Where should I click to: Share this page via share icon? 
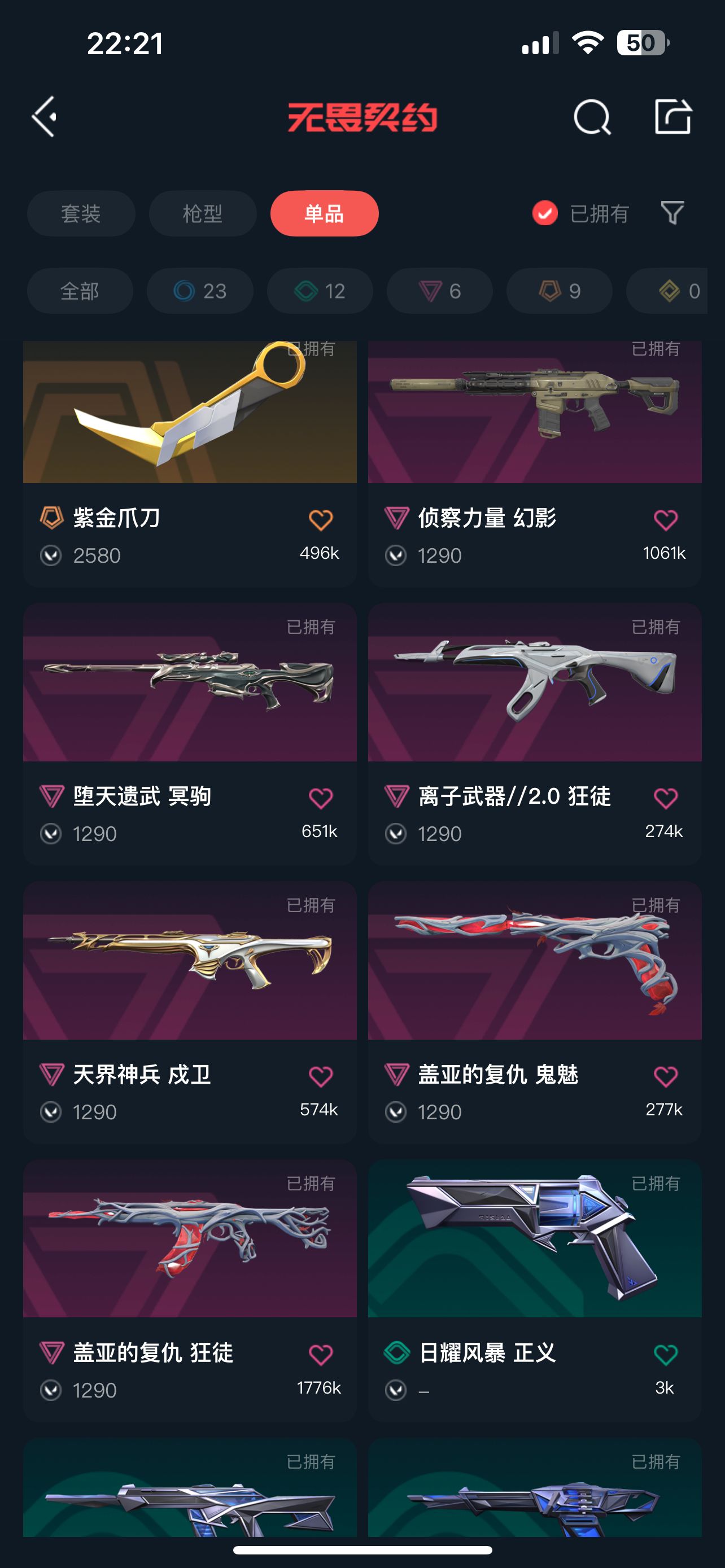[x=672, y=116]
